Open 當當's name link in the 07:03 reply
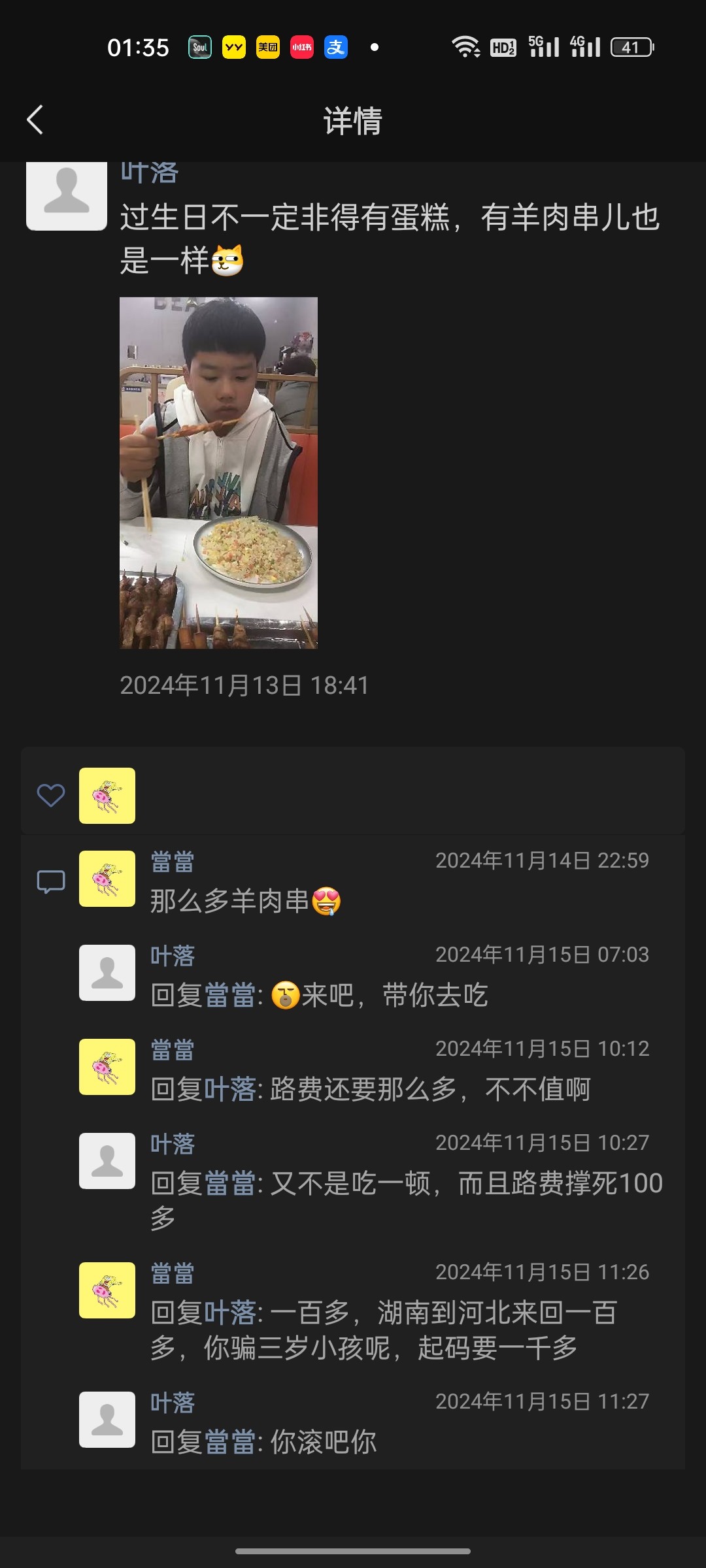The width and height of the screenshot is (706, 1568). click(229, 996)
